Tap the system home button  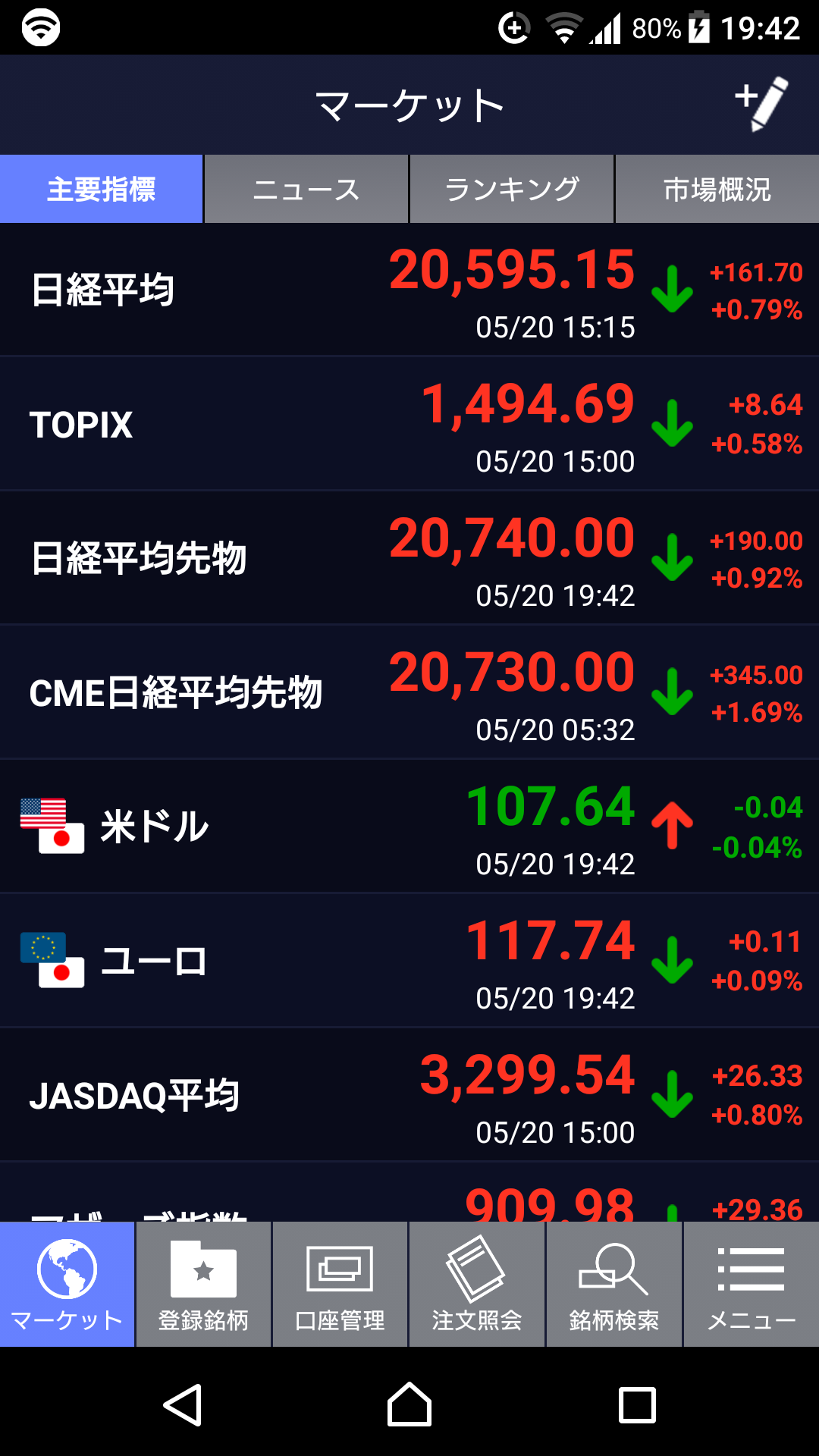pyautogui.click(x=409, y=1405)
